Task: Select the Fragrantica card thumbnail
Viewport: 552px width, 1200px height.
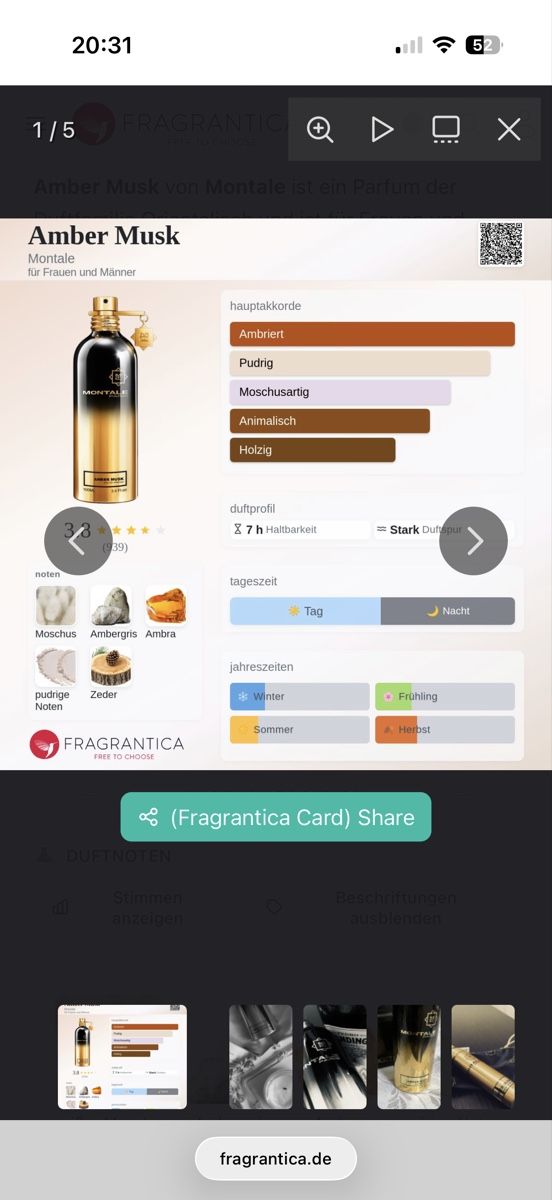Action: click(122, 1057)
